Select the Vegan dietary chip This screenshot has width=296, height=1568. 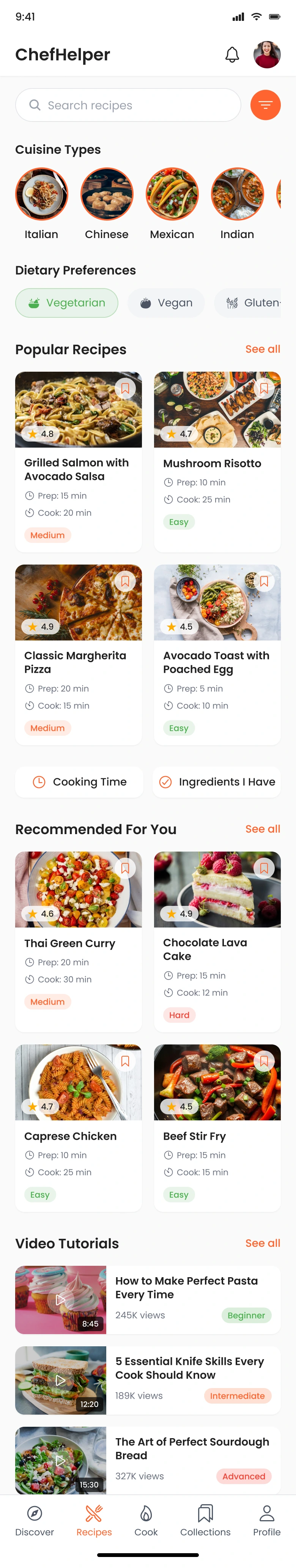tap(166, 303)
